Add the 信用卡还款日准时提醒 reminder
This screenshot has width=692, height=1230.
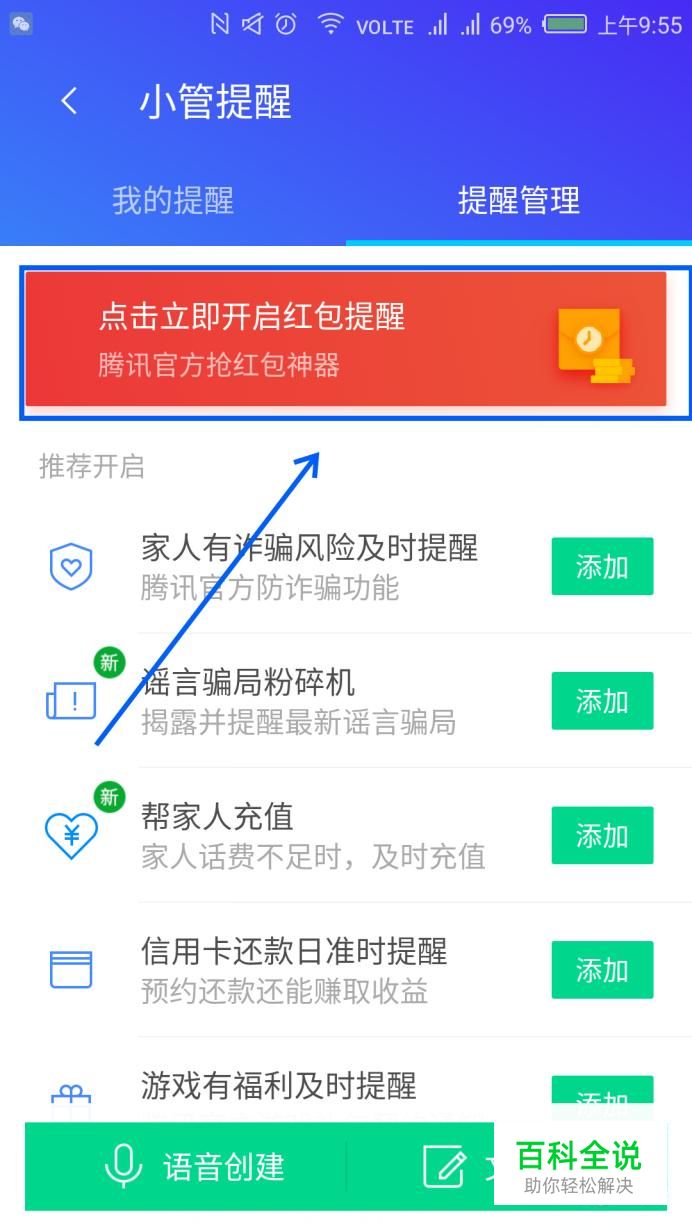tap(601, 969)
